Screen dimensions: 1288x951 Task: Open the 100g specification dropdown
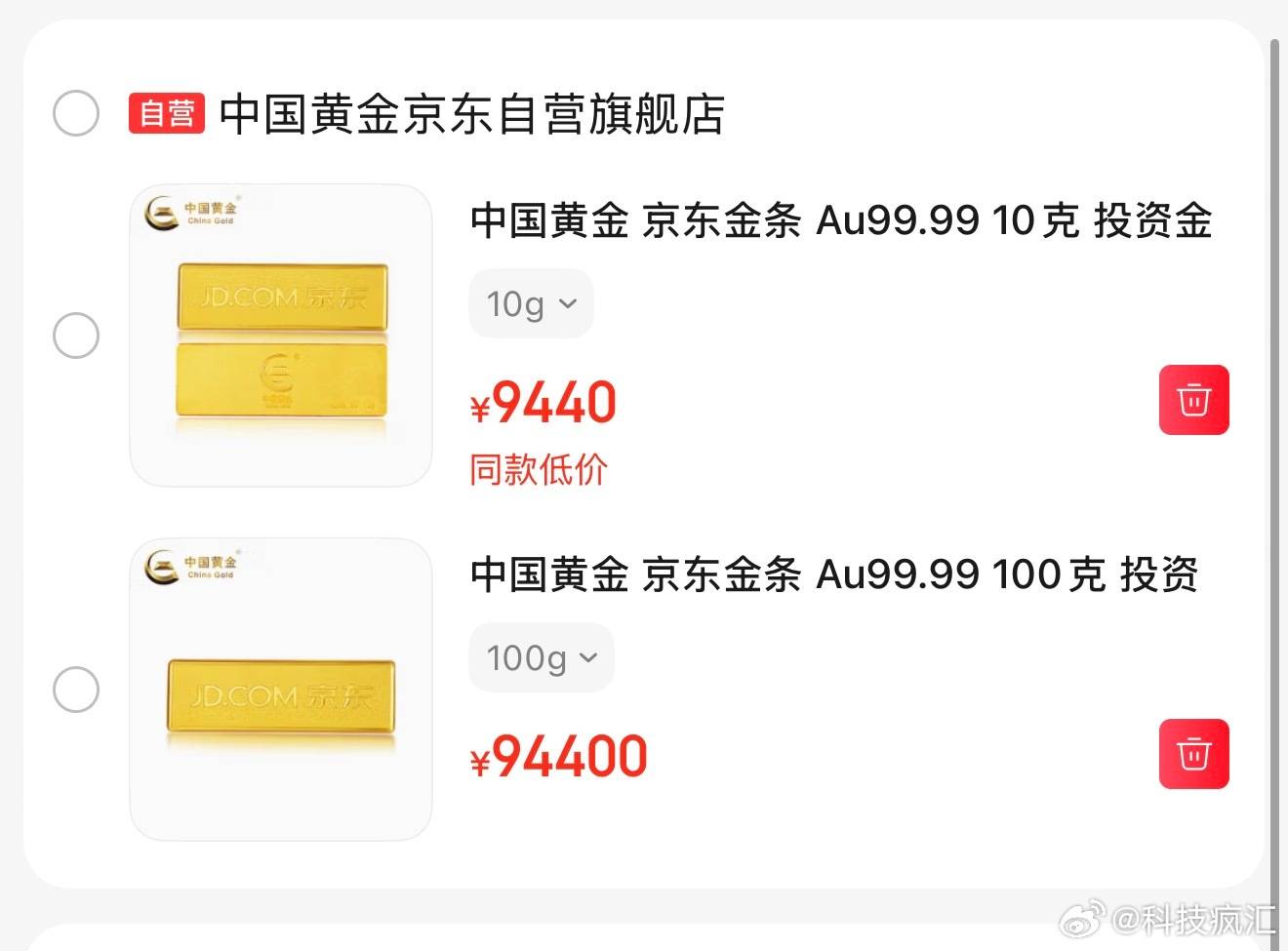coord(542,658)
